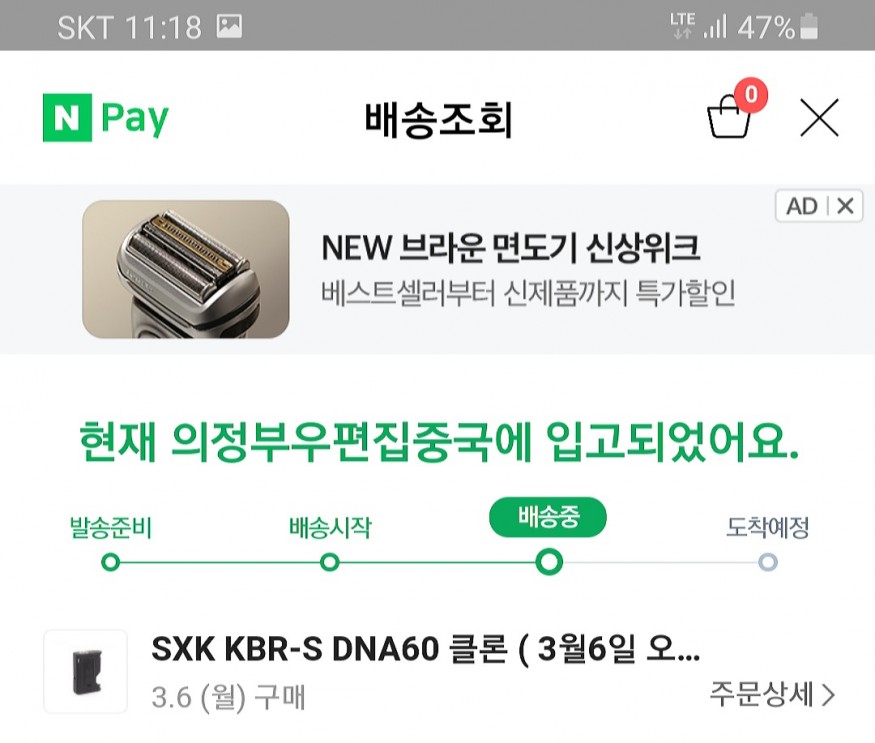Open SXK KBR-S DNA60 product item

click(x=425, y=650)
